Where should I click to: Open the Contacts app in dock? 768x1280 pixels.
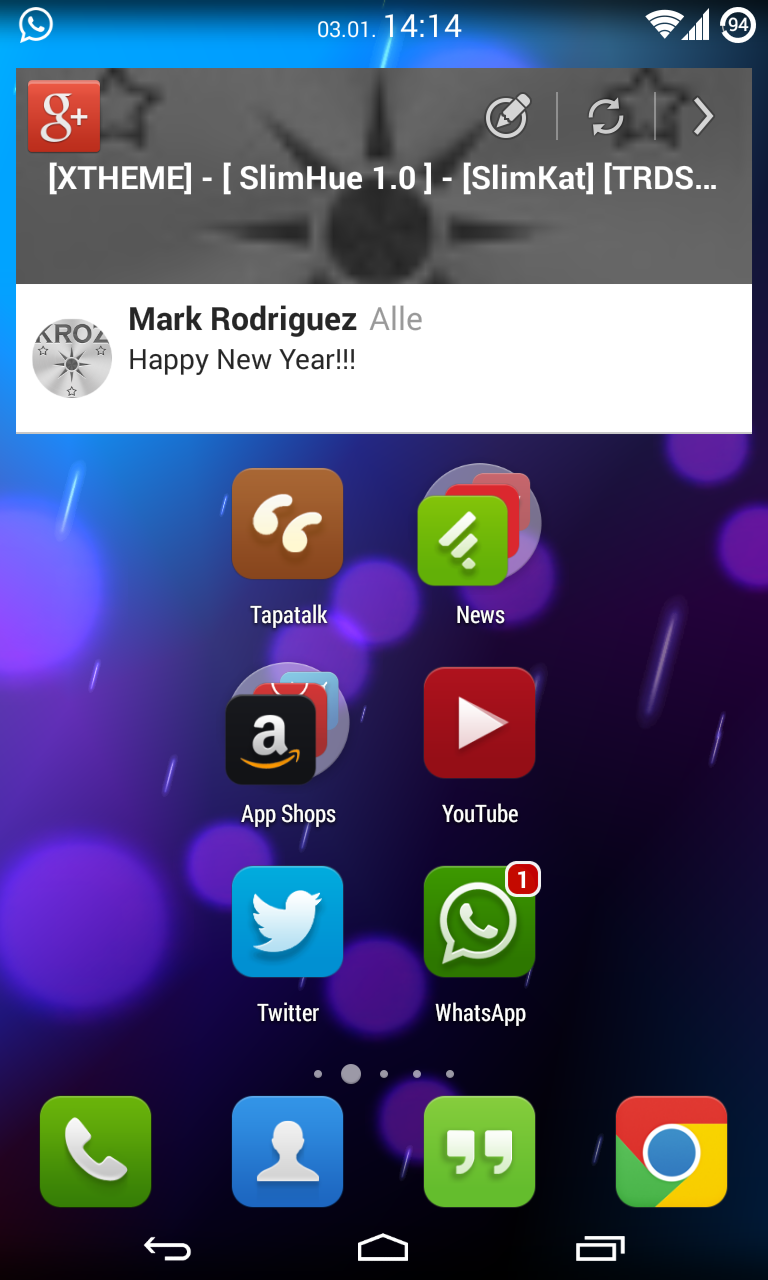(x=288, y=1151)
